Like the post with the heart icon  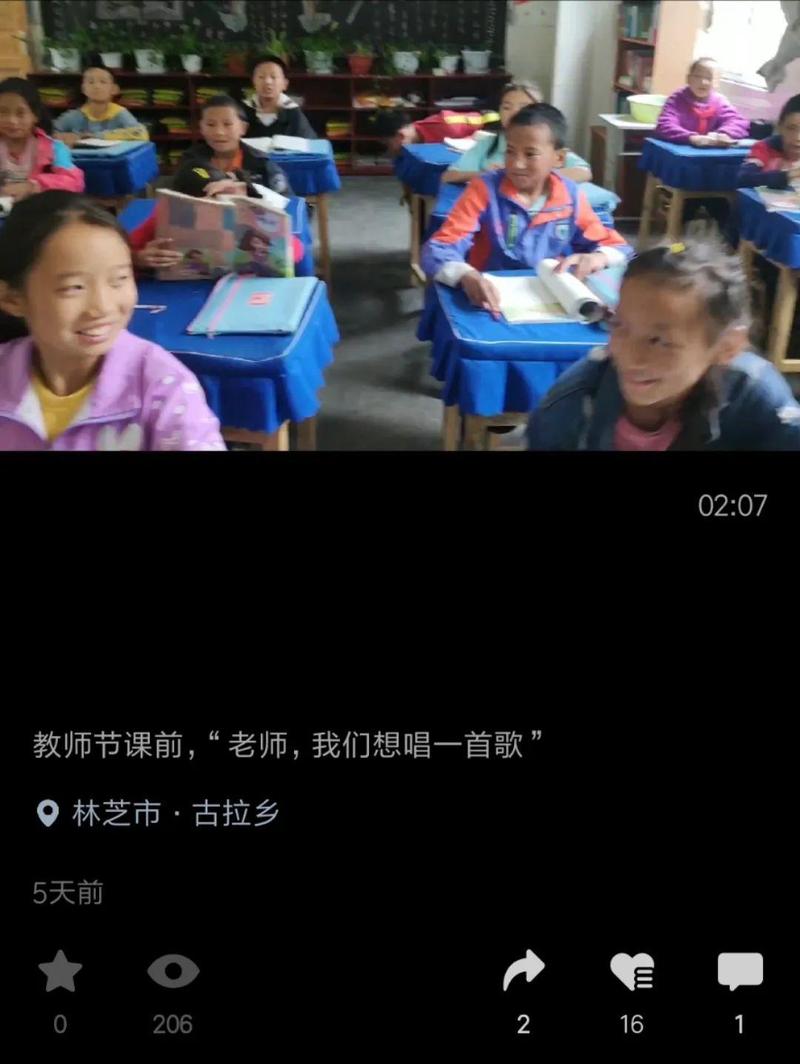[x=631, y=971]
